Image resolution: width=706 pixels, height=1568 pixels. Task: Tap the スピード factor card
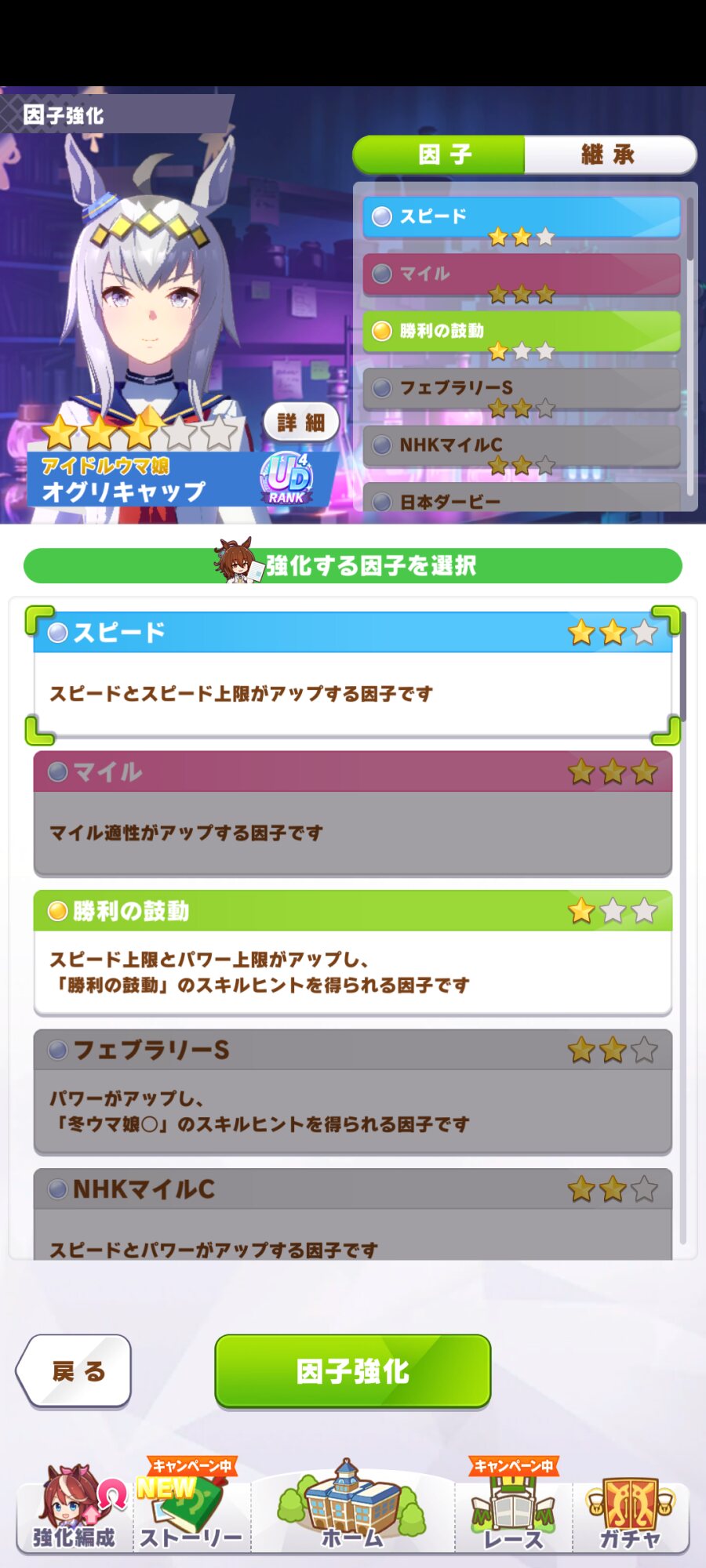[353, 674]
